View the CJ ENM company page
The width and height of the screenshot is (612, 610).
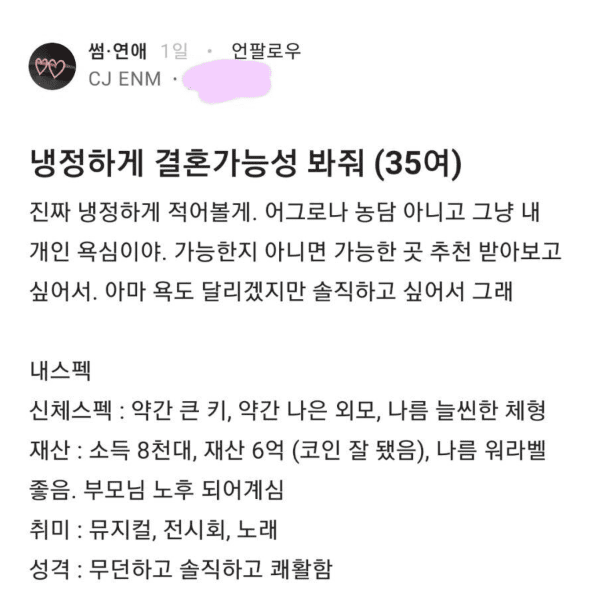[x=124, y=79]
